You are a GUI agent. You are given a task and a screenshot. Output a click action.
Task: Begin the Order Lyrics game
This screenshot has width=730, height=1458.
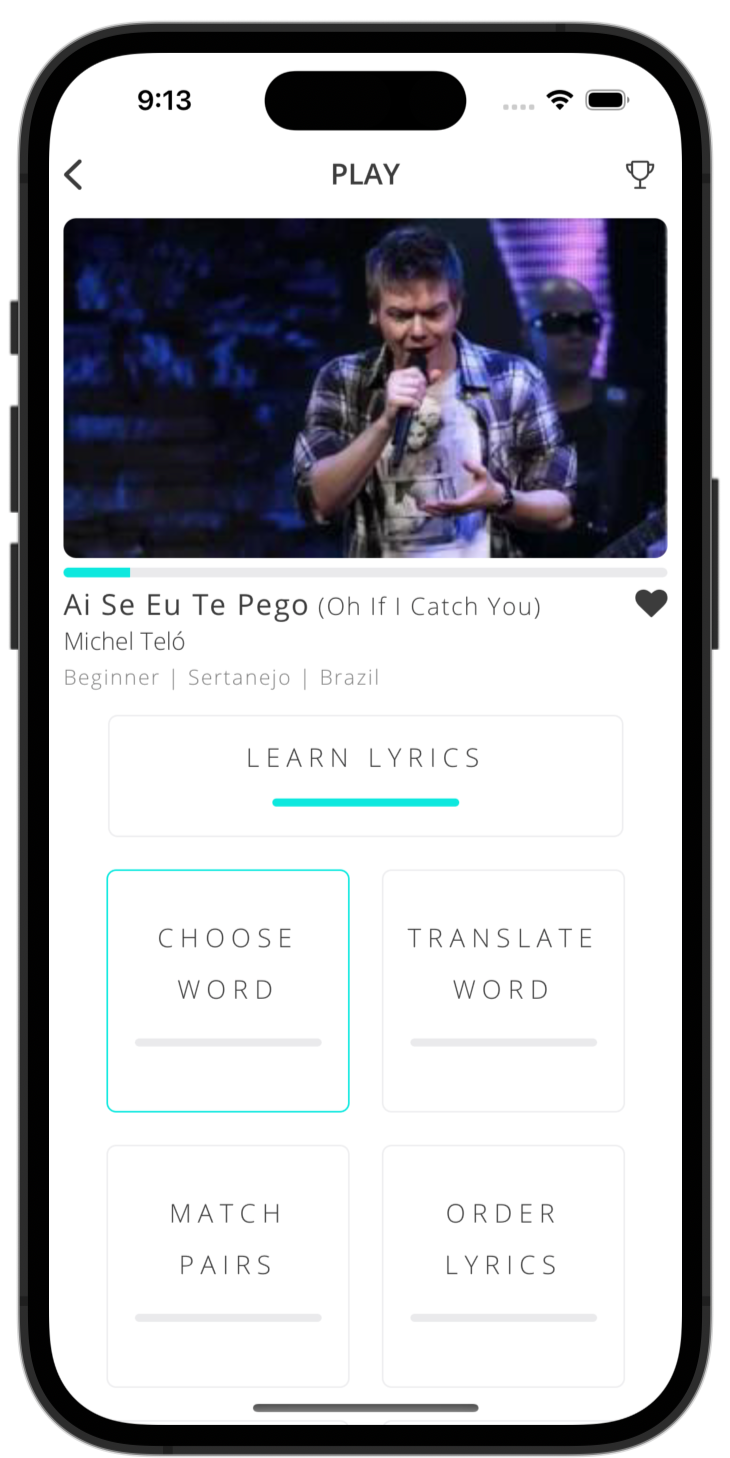[503, 1265]
